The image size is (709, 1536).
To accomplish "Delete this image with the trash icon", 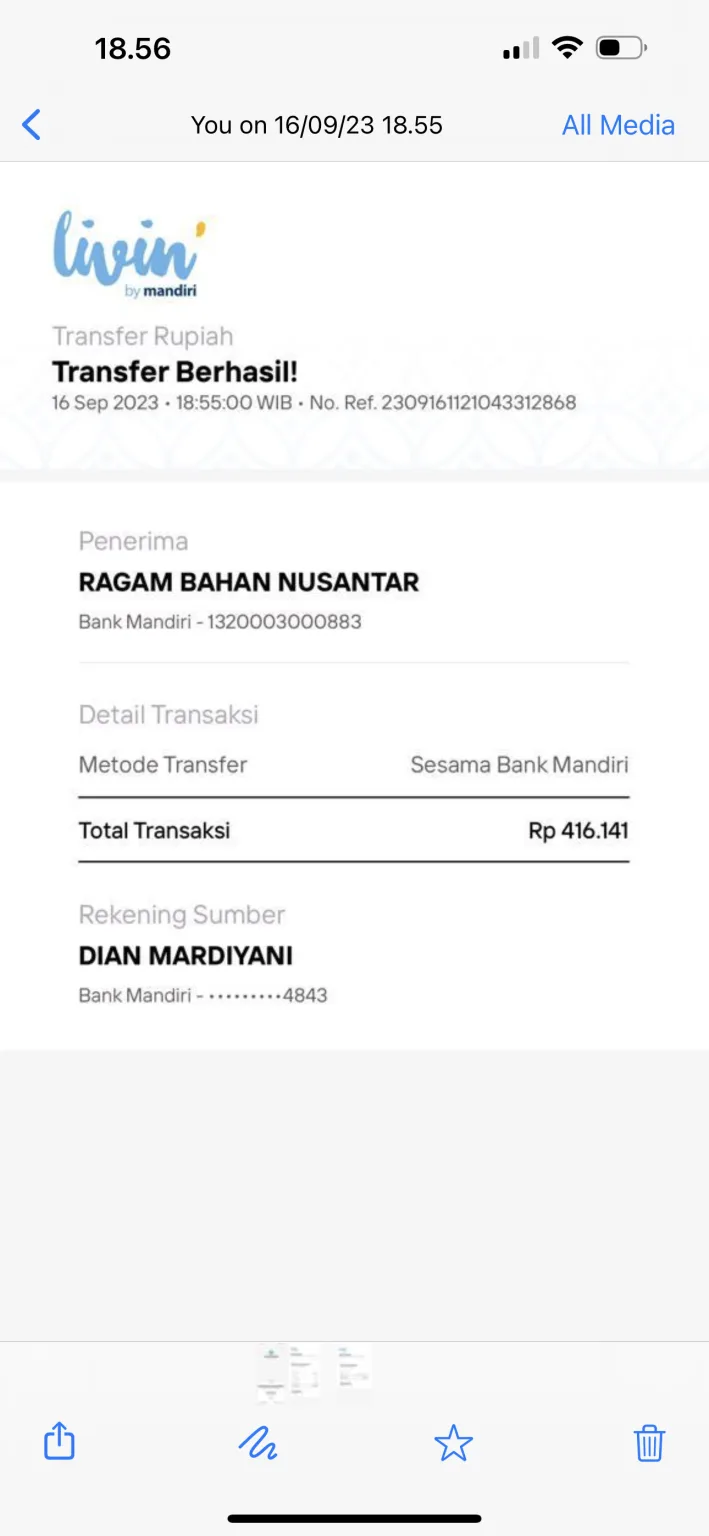I will click(x=649, y=1443).
